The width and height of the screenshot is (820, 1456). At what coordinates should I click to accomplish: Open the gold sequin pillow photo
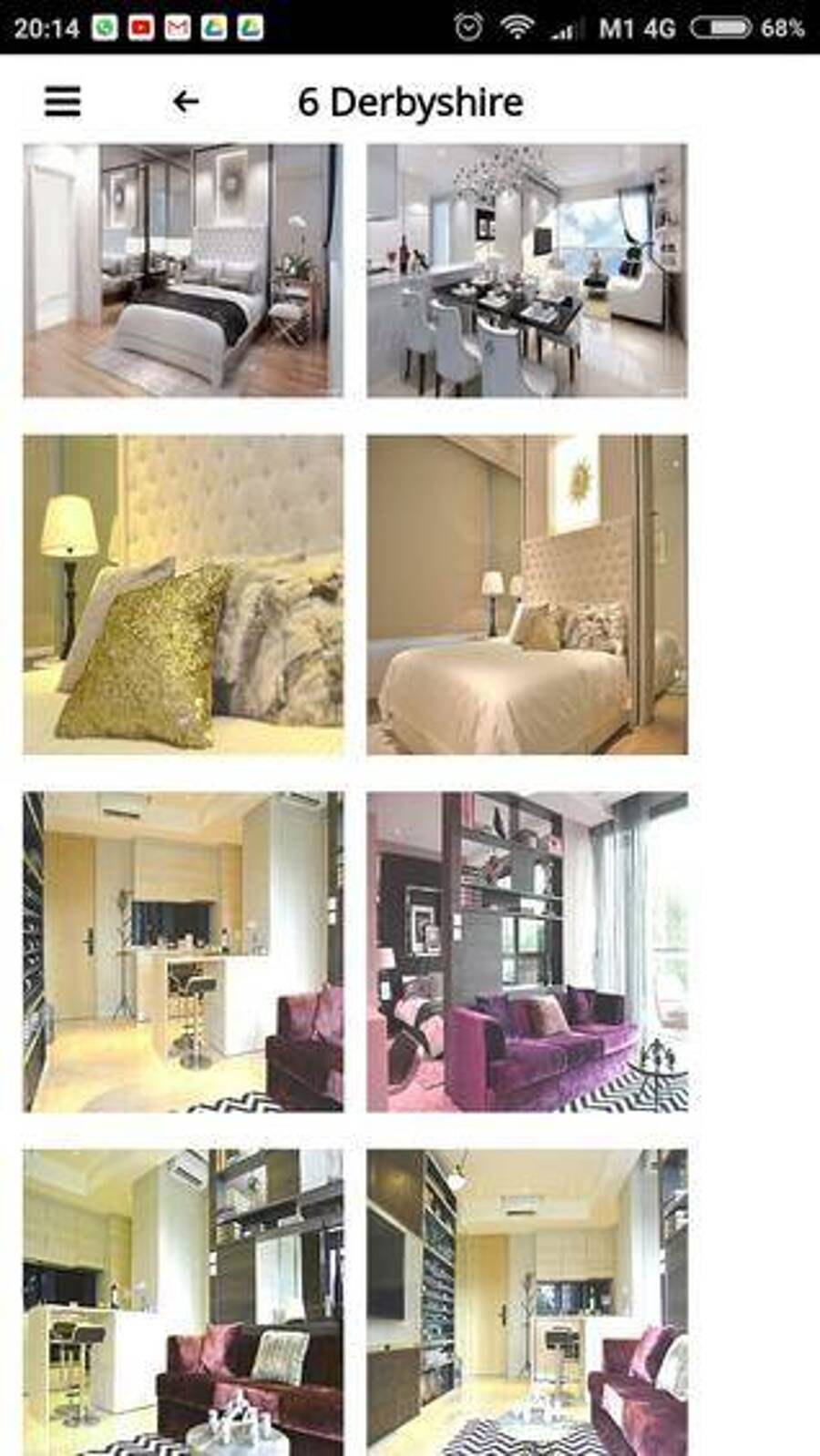point(183,595)
